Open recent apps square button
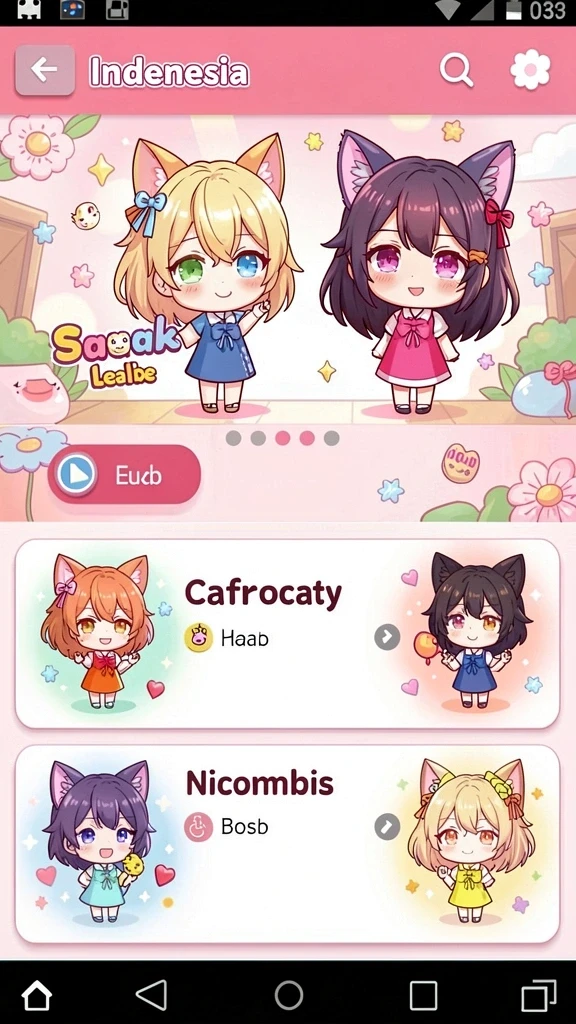The width and height of the screenshot is (576, 1024). [x=423, y=996]
